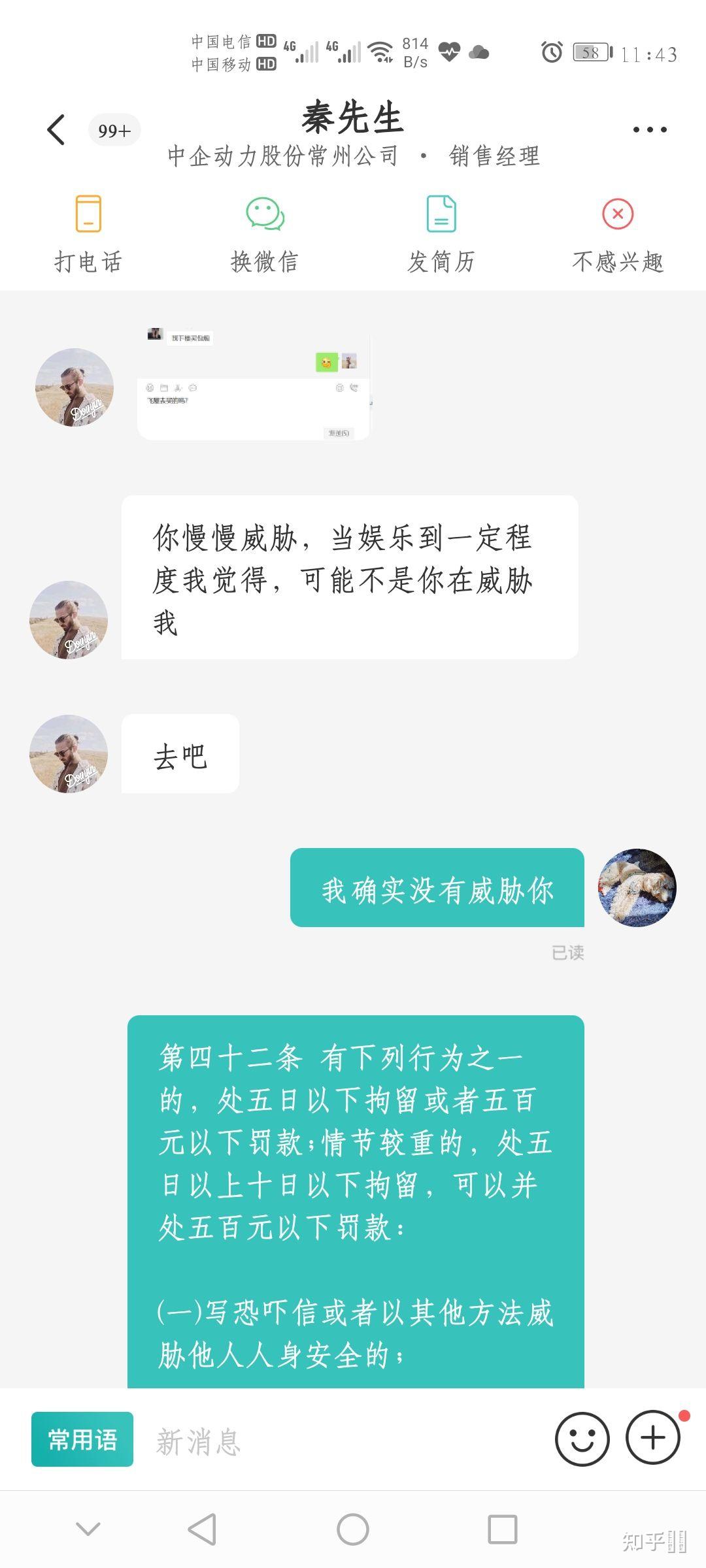The width and height of the screenshot is (706, 1568).
Task: Open the plus attachment menu
Action: [653, 1438]
